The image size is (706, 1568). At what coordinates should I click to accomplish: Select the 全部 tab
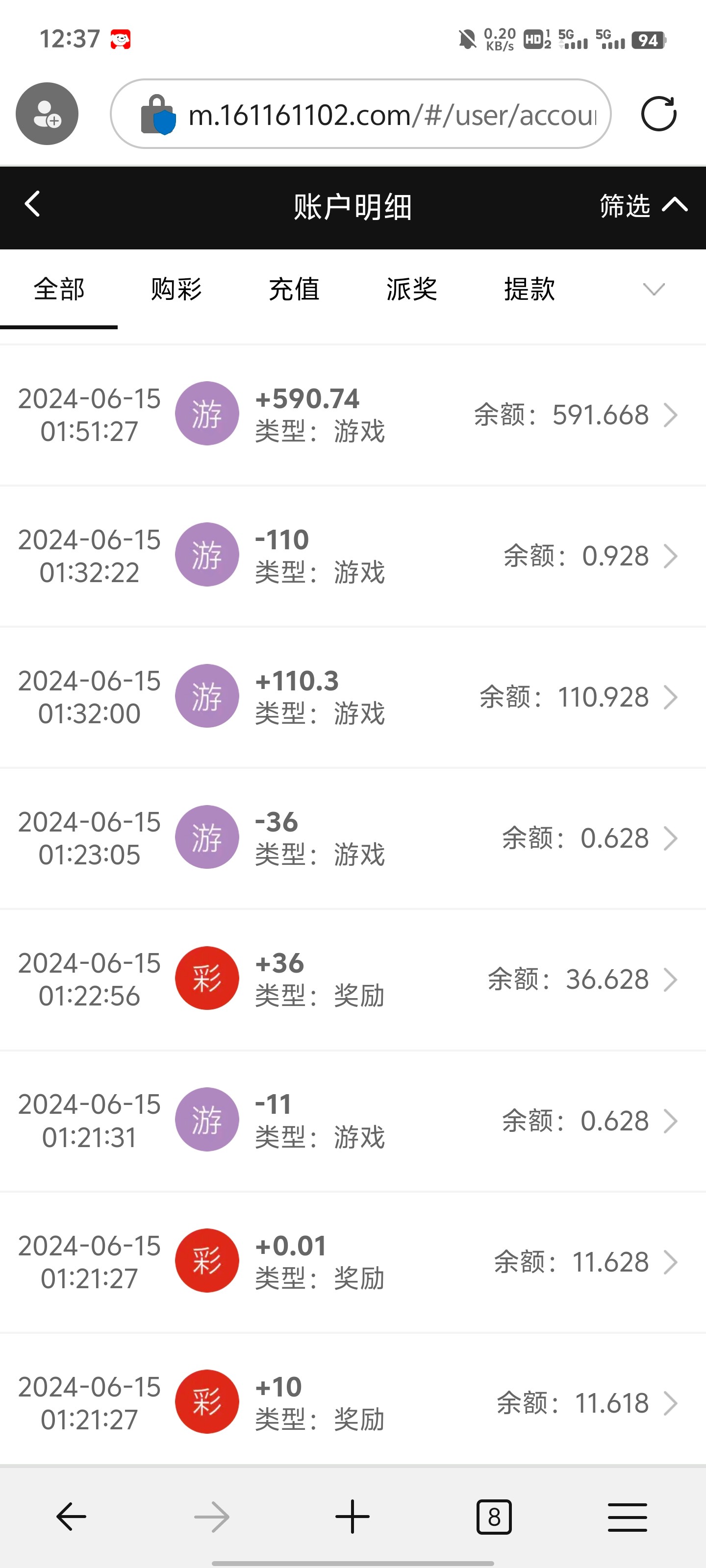coord(59,289)
